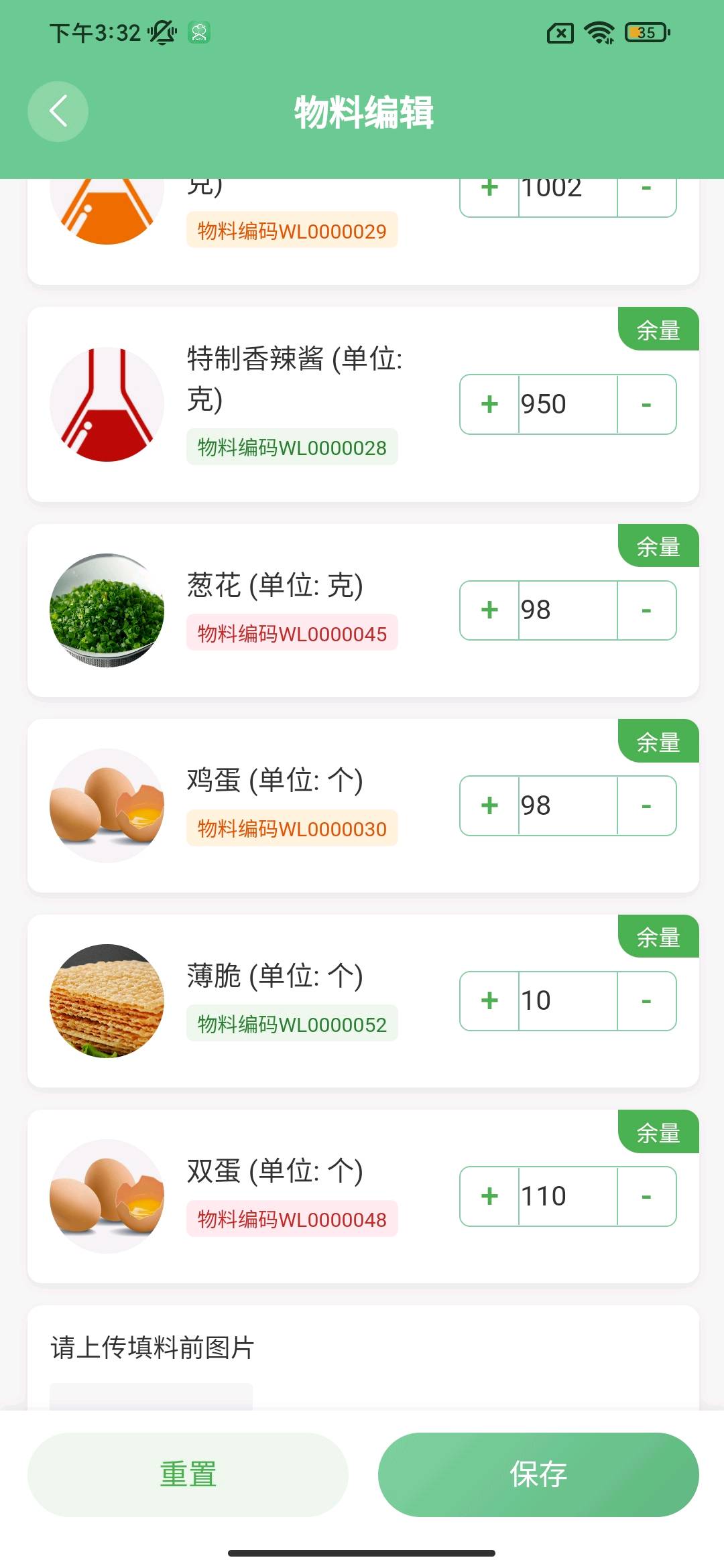Edit the 950 quantity field for 特制香辣酱

(568, 404)
